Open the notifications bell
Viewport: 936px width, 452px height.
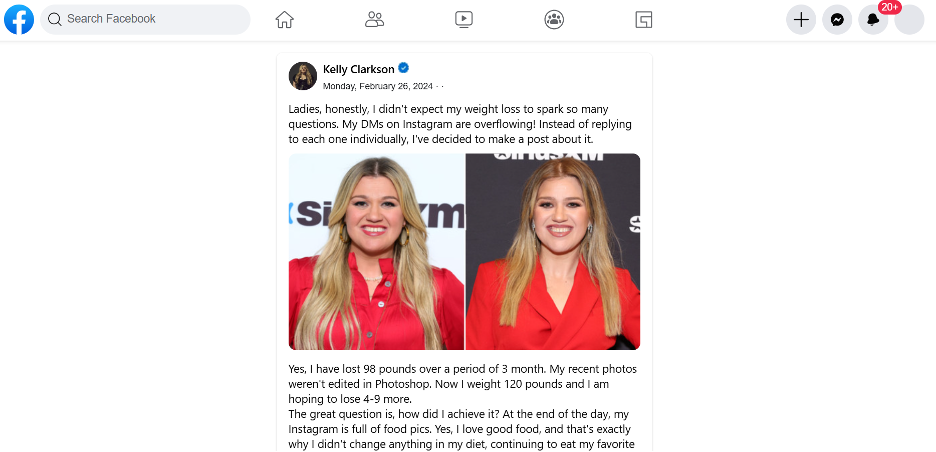click(873, 20)
